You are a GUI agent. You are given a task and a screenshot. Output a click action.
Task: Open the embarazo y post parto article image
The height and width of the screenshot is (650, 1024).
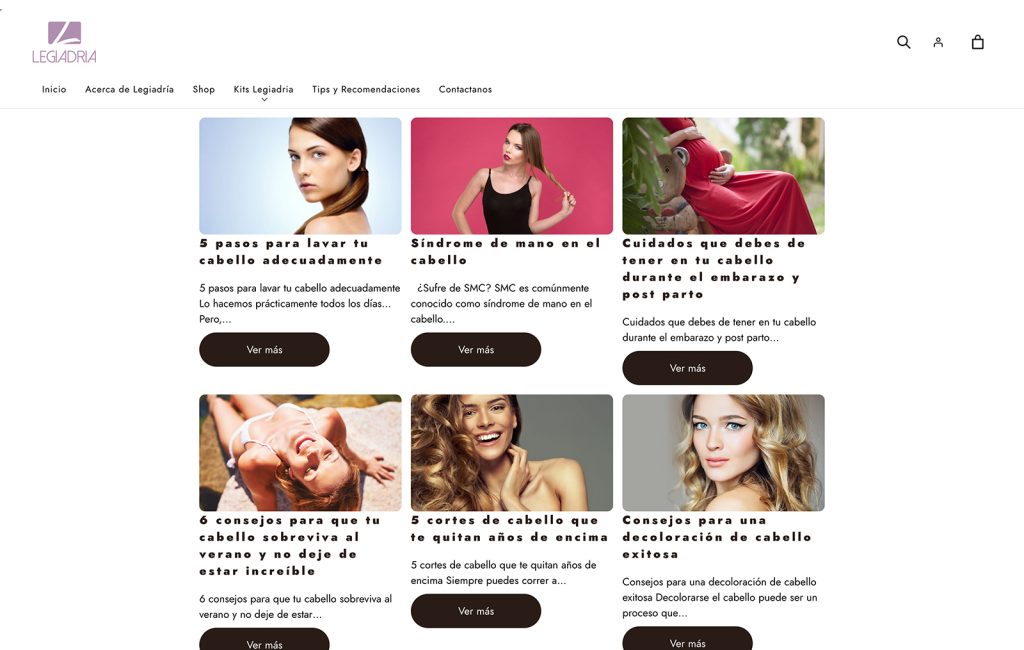click(x=723, y=176)
